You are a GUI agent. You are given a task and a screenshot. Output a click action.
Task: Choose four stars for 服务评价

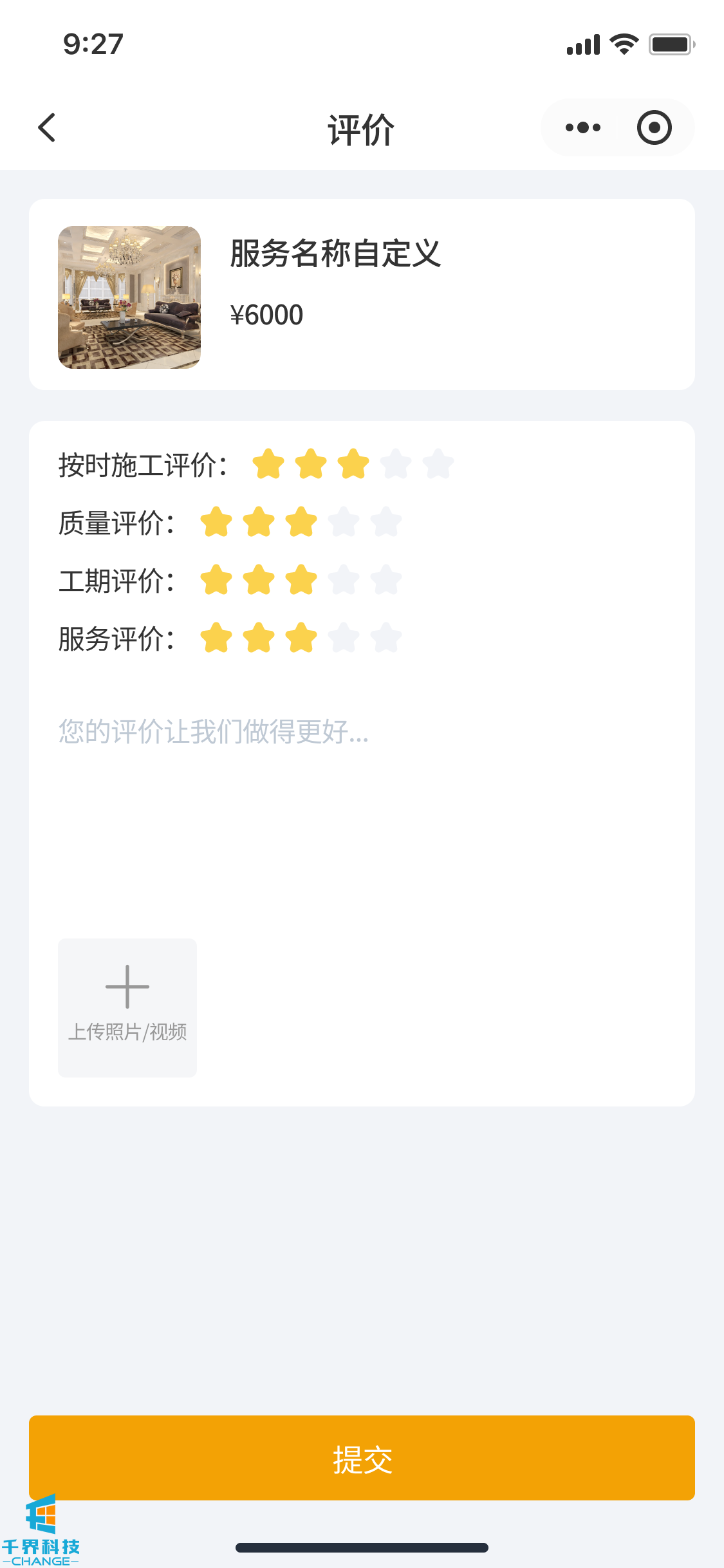pos(344,638)
